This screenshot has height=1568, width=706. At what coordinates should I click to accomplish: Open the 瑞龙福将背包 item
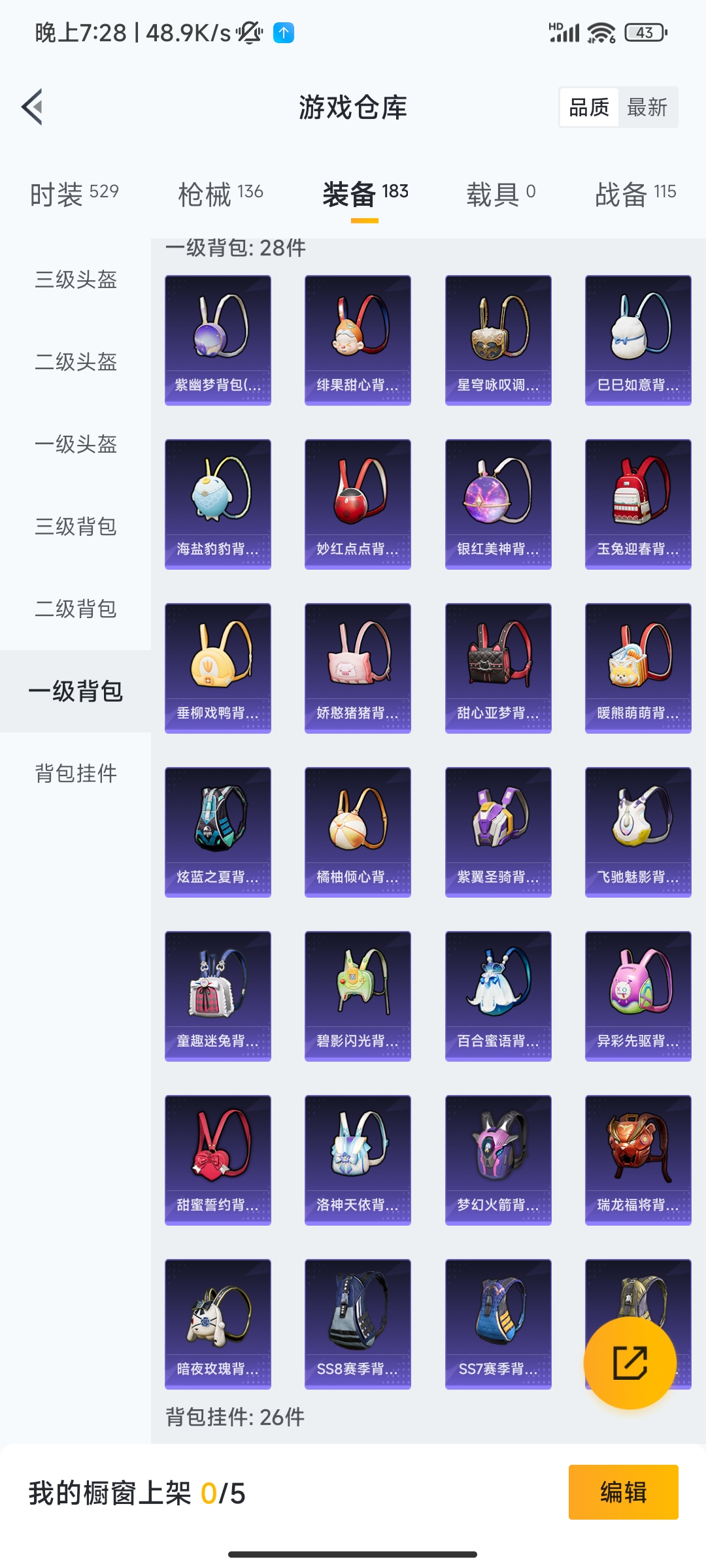pos(638,1160)
